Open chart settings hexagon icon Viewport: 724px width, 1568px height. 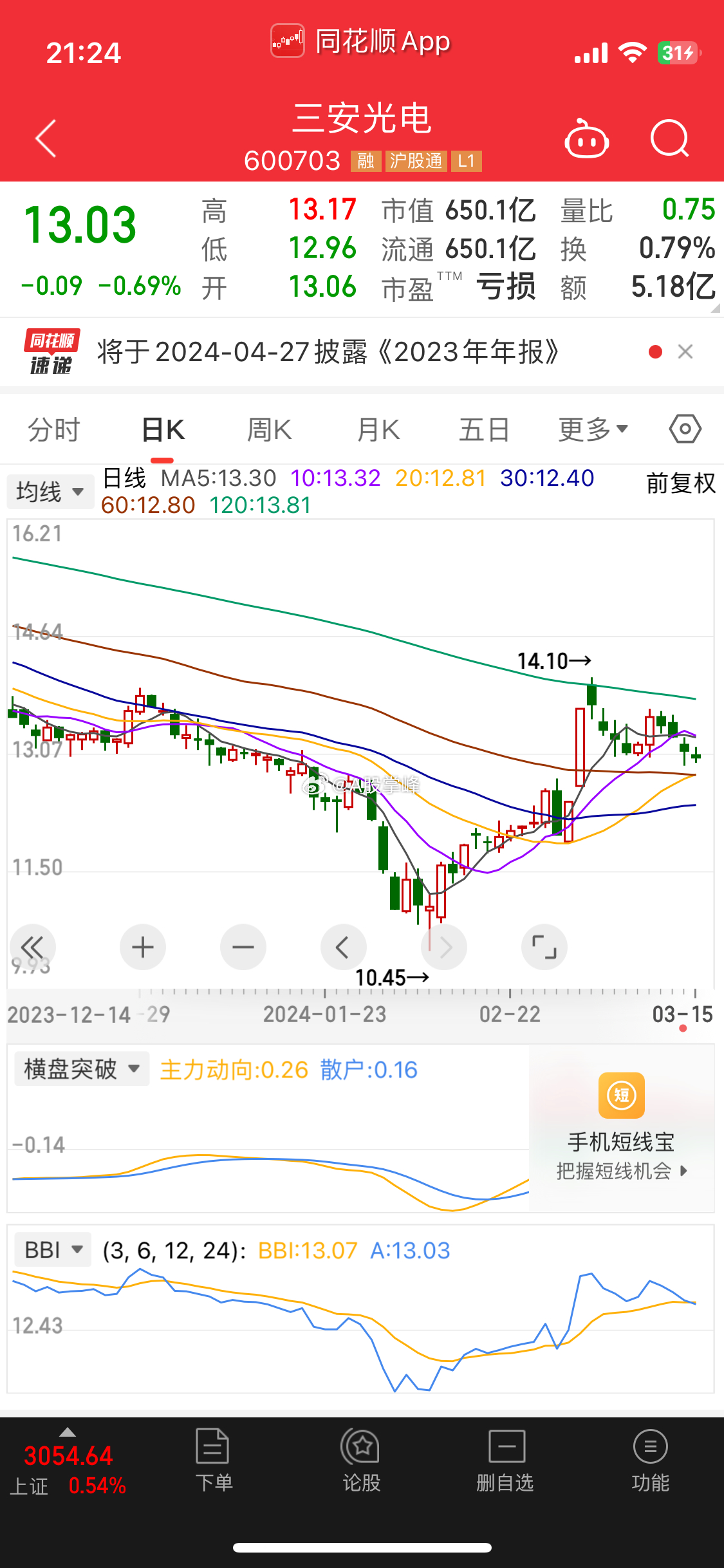pyautogui.click(x=685, y=429)
